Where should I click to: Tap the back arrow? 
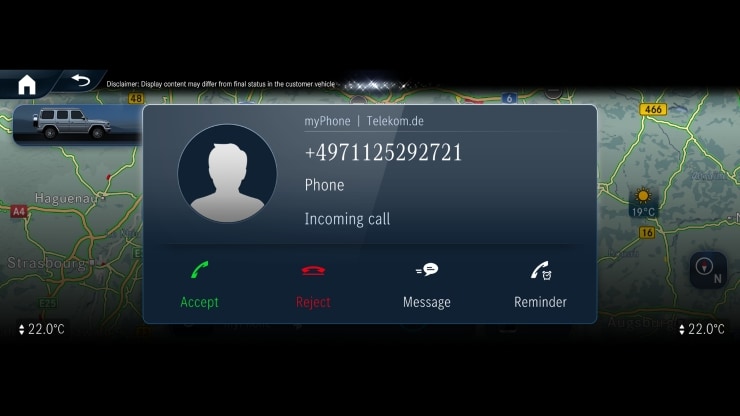pyautogui.click(x=80, y=83)
